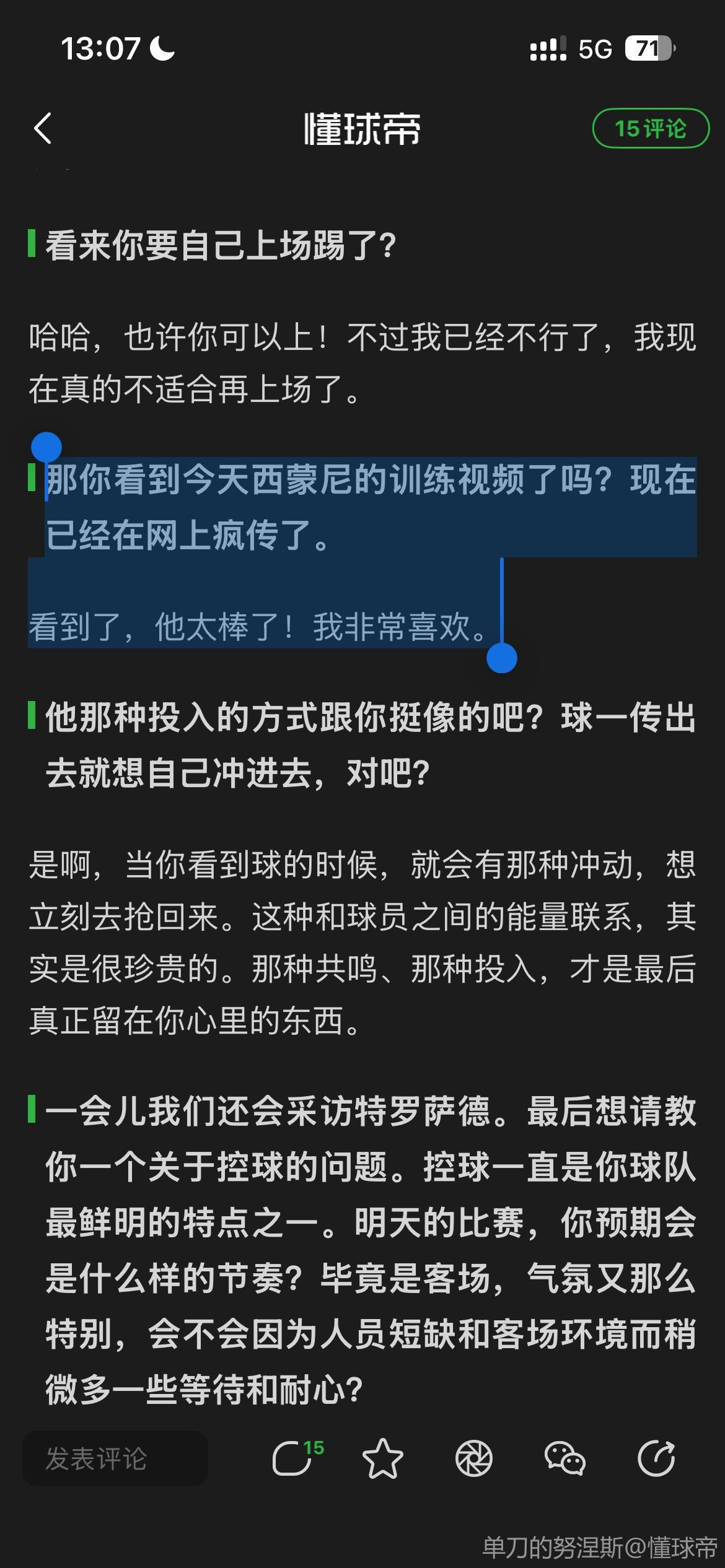Share to WeChat Moments
This screenshot has width=725, height=1568.
(474, 1459)
